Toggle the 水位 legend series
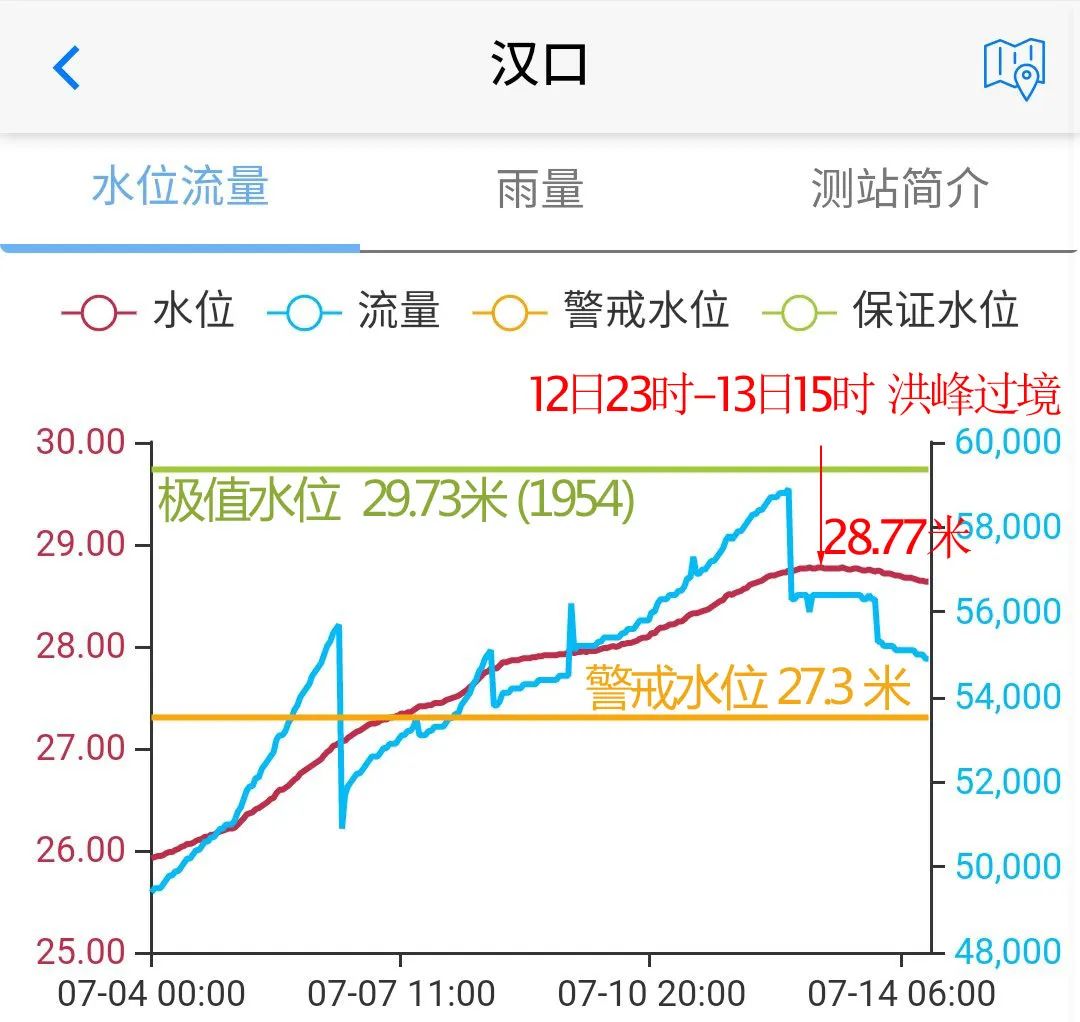 148,311
